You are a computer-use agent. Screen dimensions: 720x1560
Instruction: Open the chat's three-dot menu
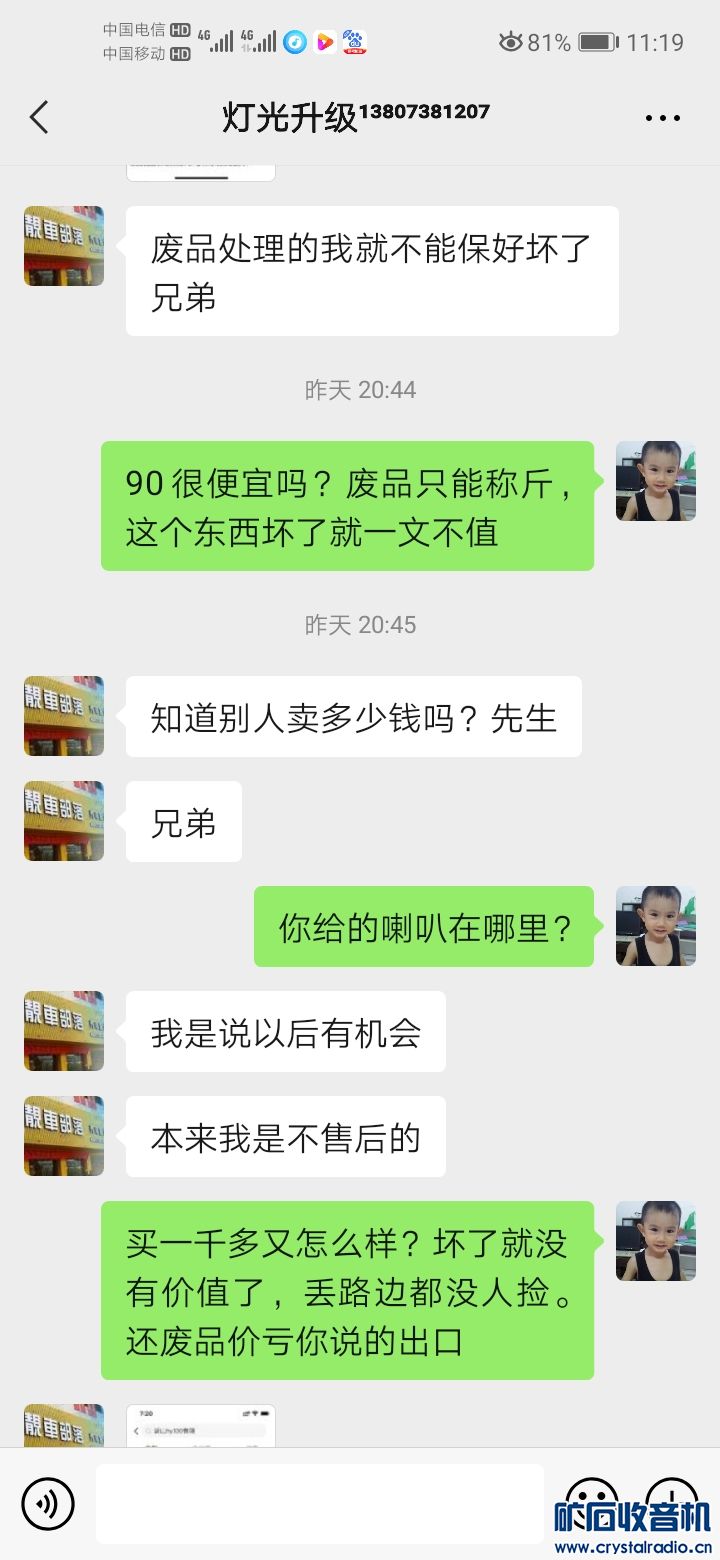click(x=662, y=118)
